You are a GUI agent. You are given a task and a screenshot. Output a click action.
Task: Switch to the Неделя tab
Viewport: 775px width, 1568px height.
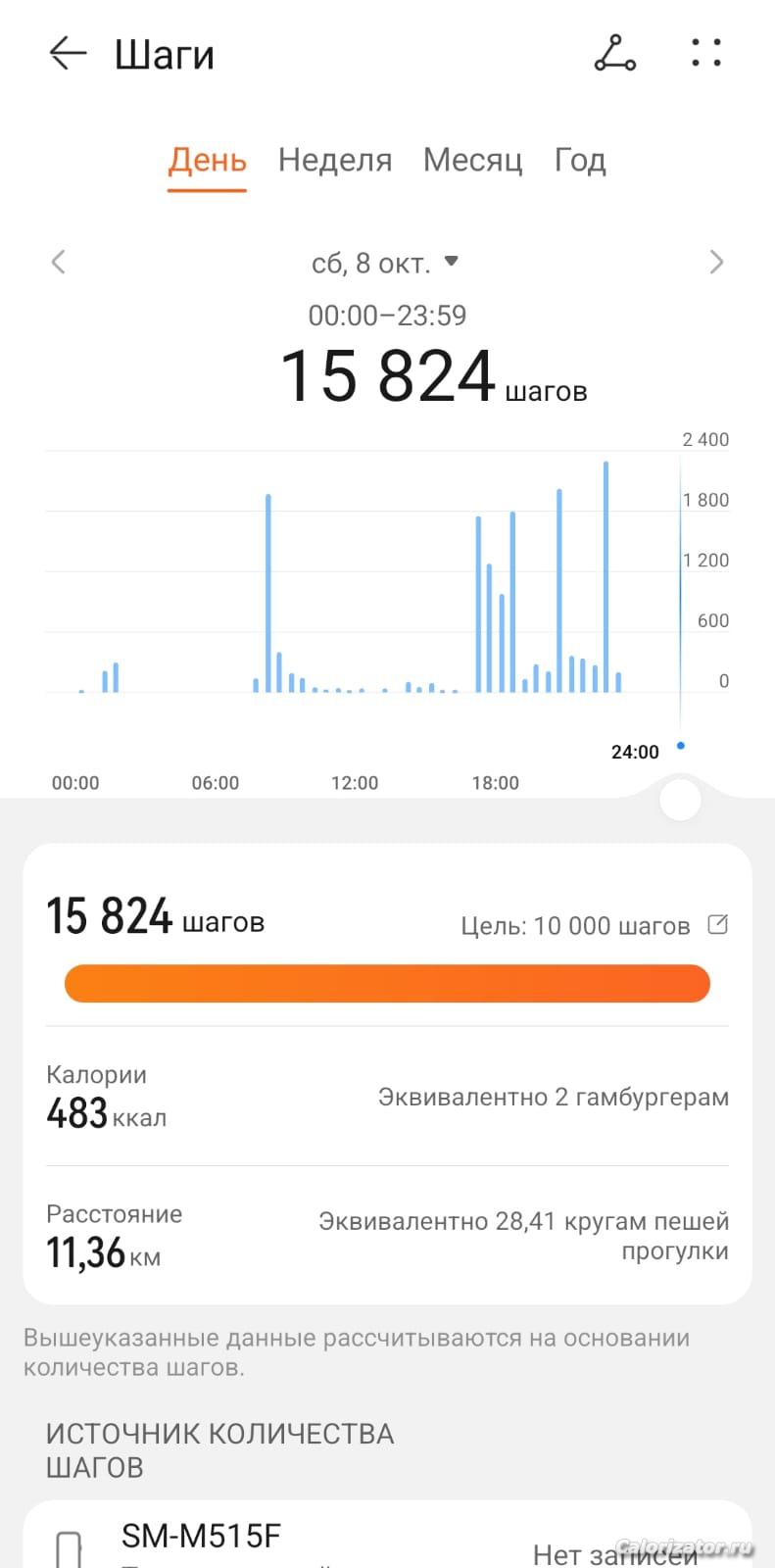334,160
